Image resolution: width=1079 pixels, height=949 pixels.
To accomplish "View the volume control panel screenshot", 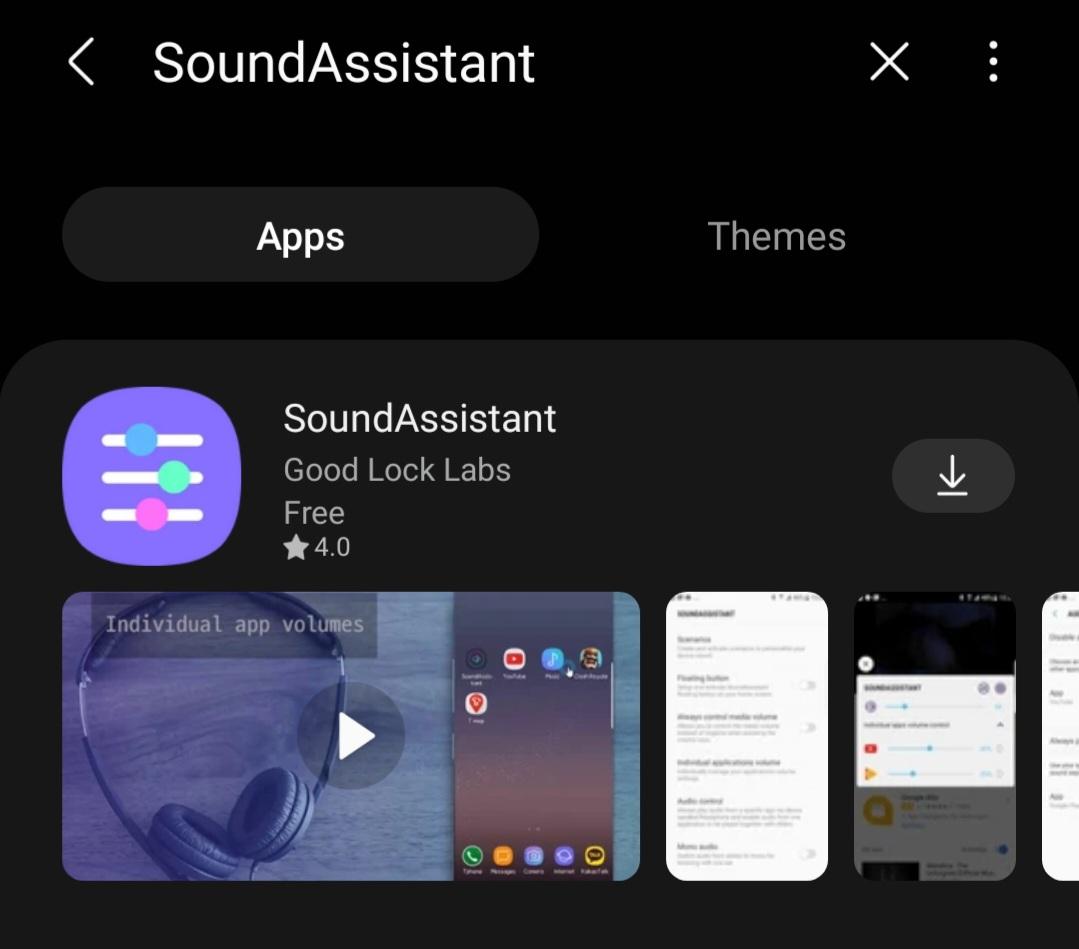I will click(934, 736).
